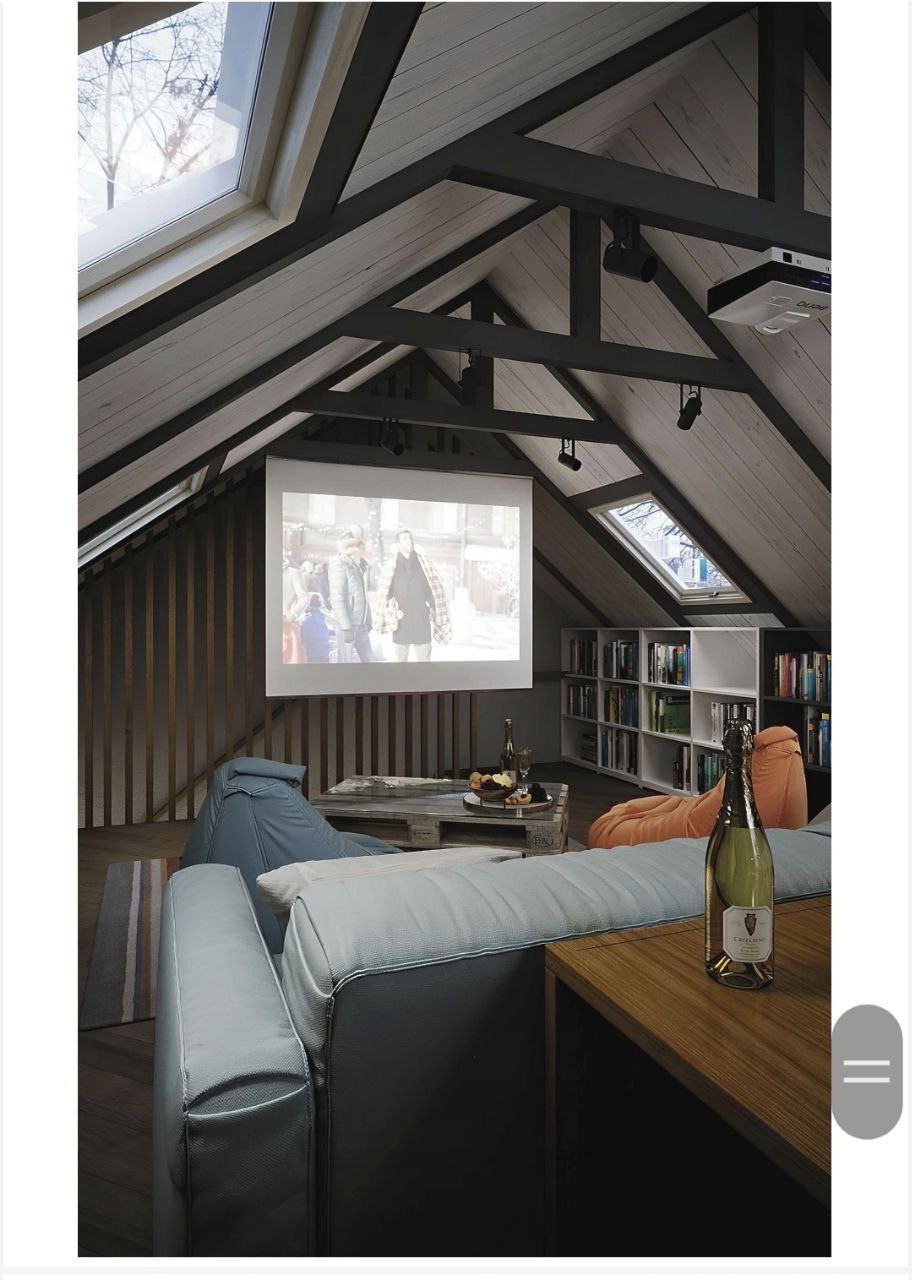912x1280 pixels.
Task: Tap the gray floating menu handle
Action: 866,1071
